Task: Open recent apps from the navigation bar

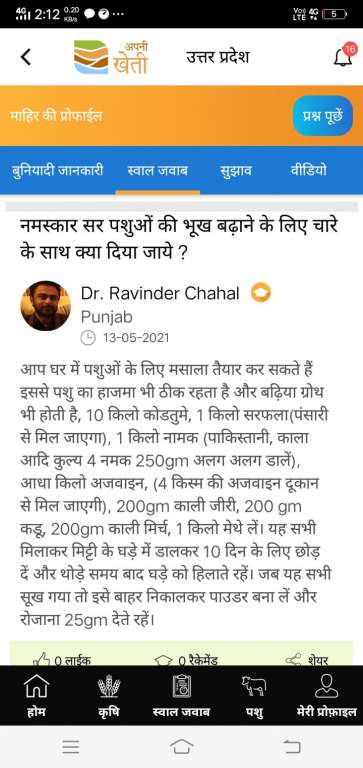Action: tap(71, 746)
